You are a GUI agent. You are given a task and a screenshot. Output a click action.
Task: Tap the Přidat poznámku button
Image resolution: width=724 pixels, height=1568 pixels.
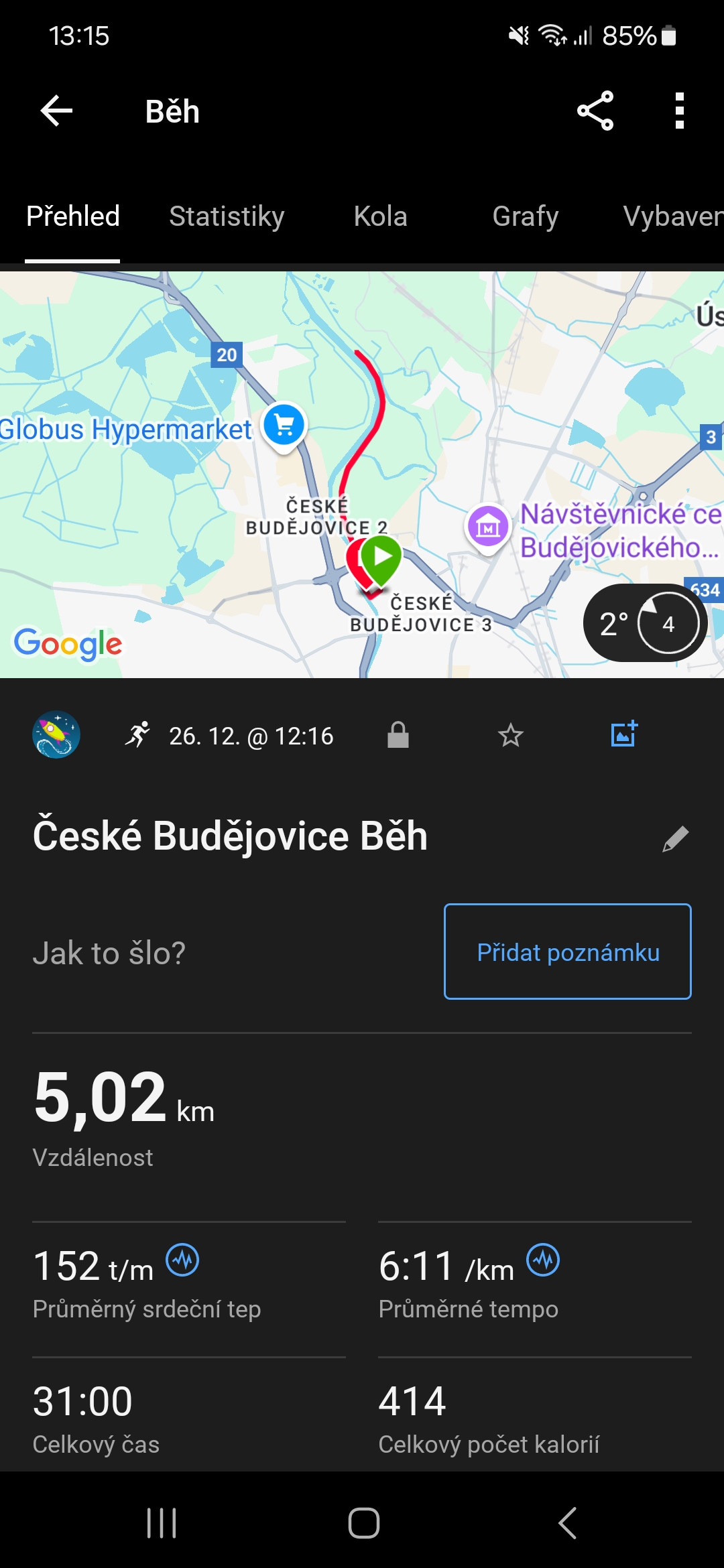pos(567,952)
